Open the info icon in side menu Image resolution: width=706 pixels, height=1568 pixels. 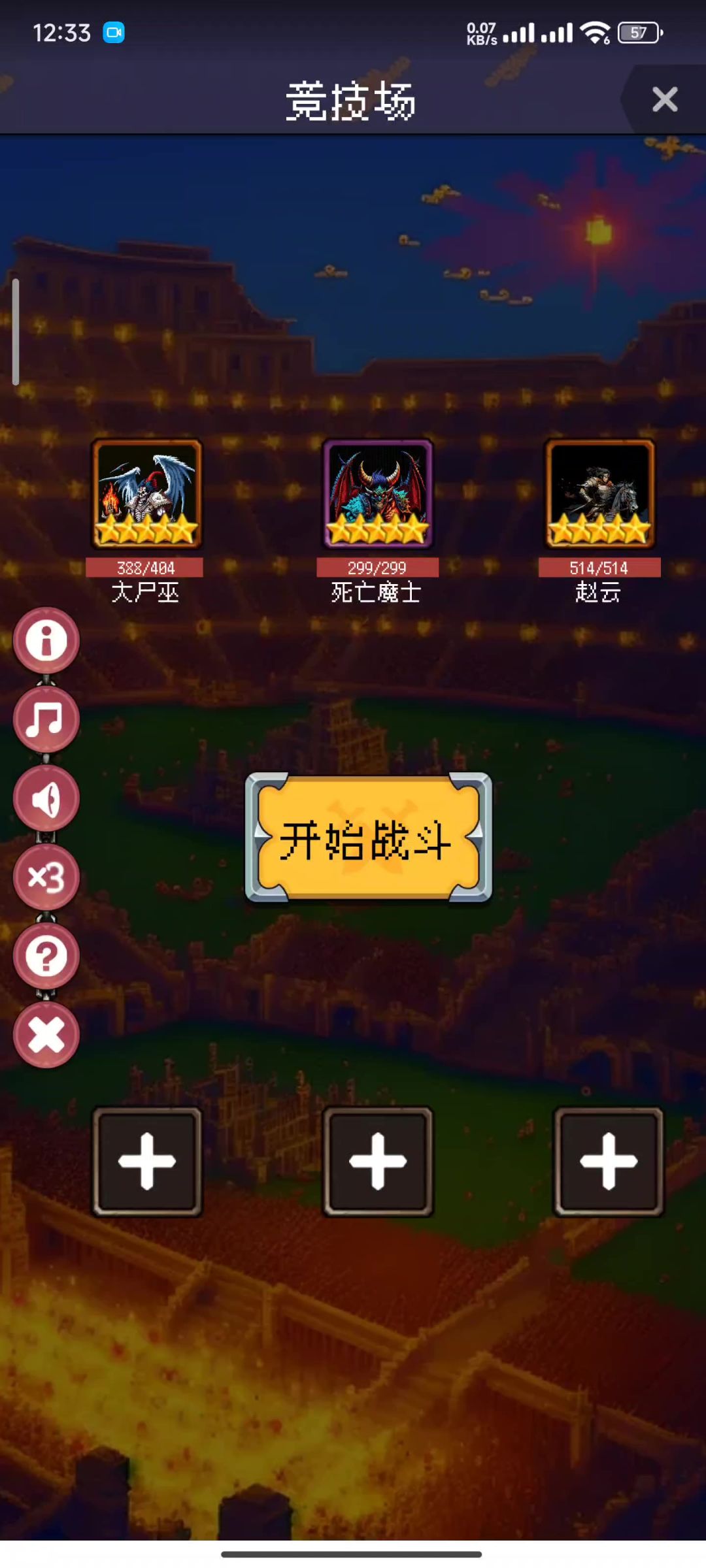46,640
